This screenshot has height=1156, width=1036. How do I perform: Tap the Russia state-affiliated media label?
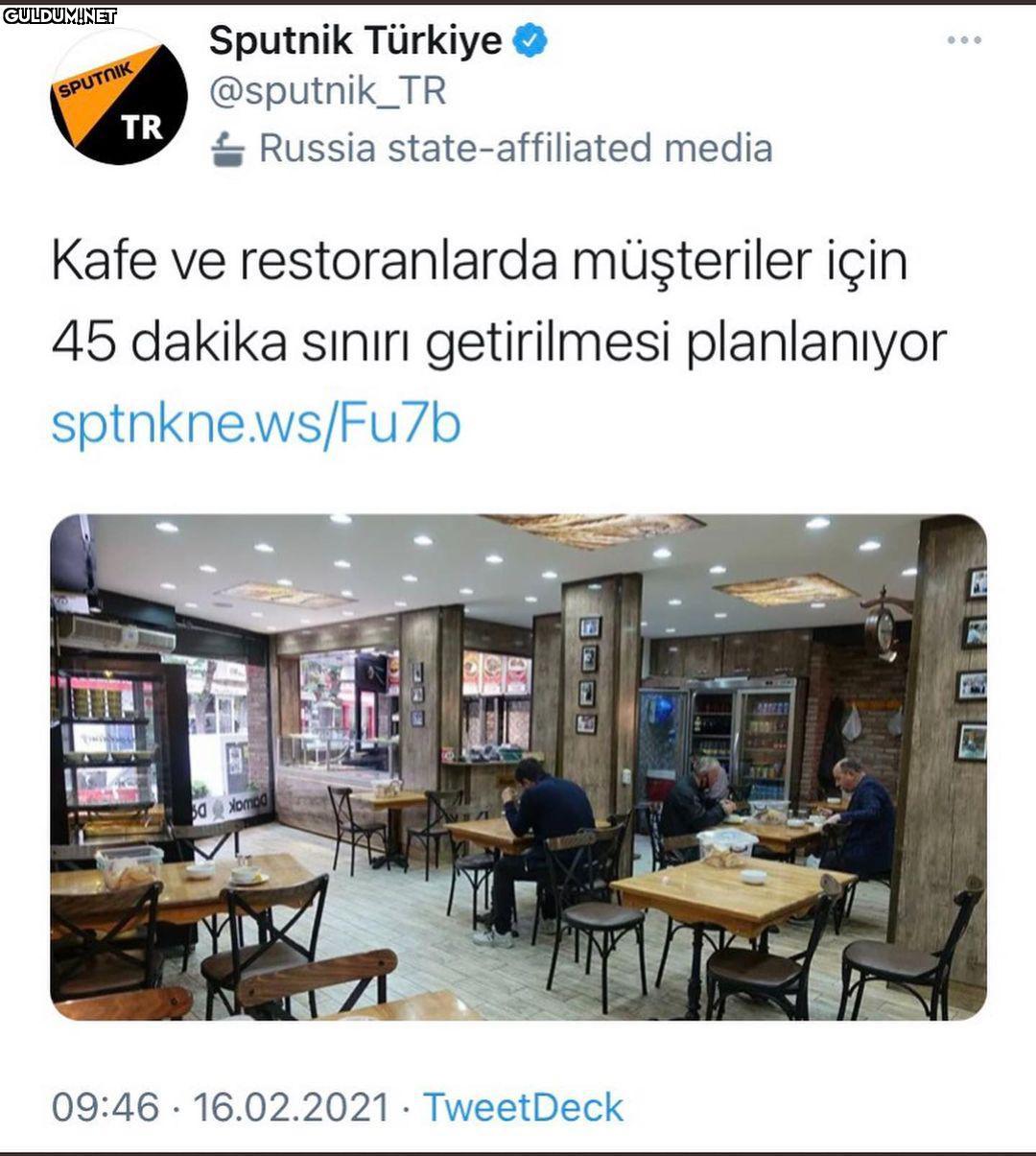[514, 149]
